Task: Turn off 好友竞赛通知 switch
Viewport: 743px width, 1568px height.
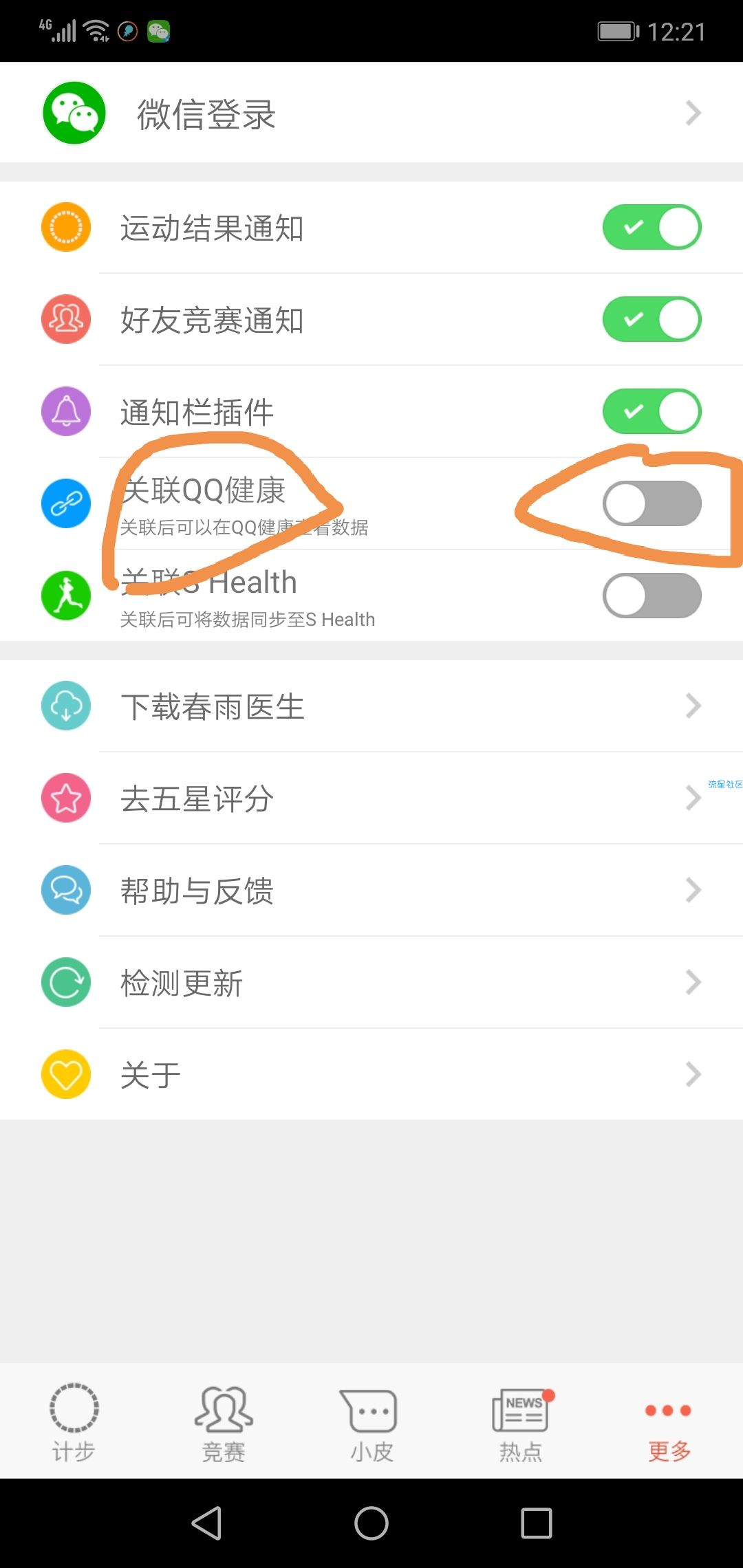Action: [x=652, y=320]
